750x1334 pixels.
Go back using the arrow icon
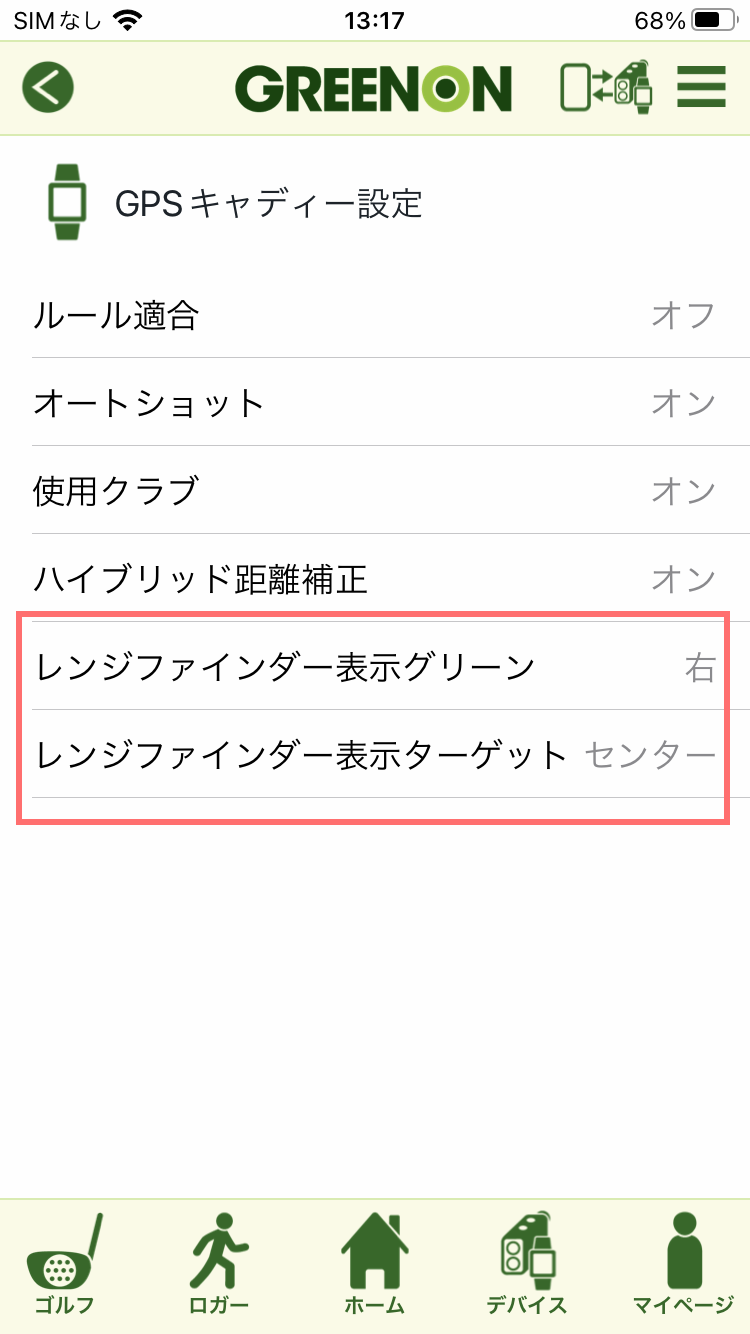48,88
